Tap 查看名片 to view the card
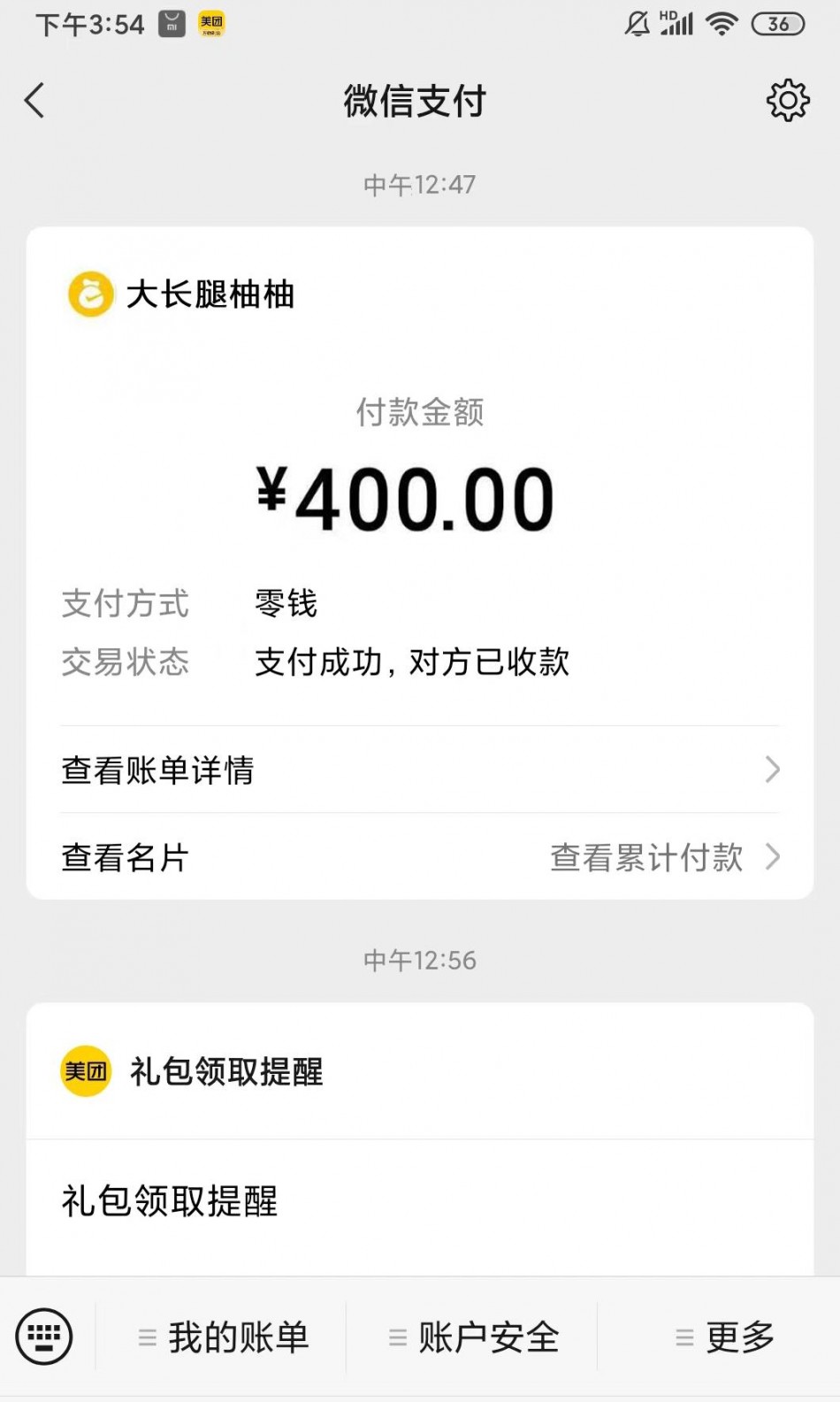 pos(126,857)
